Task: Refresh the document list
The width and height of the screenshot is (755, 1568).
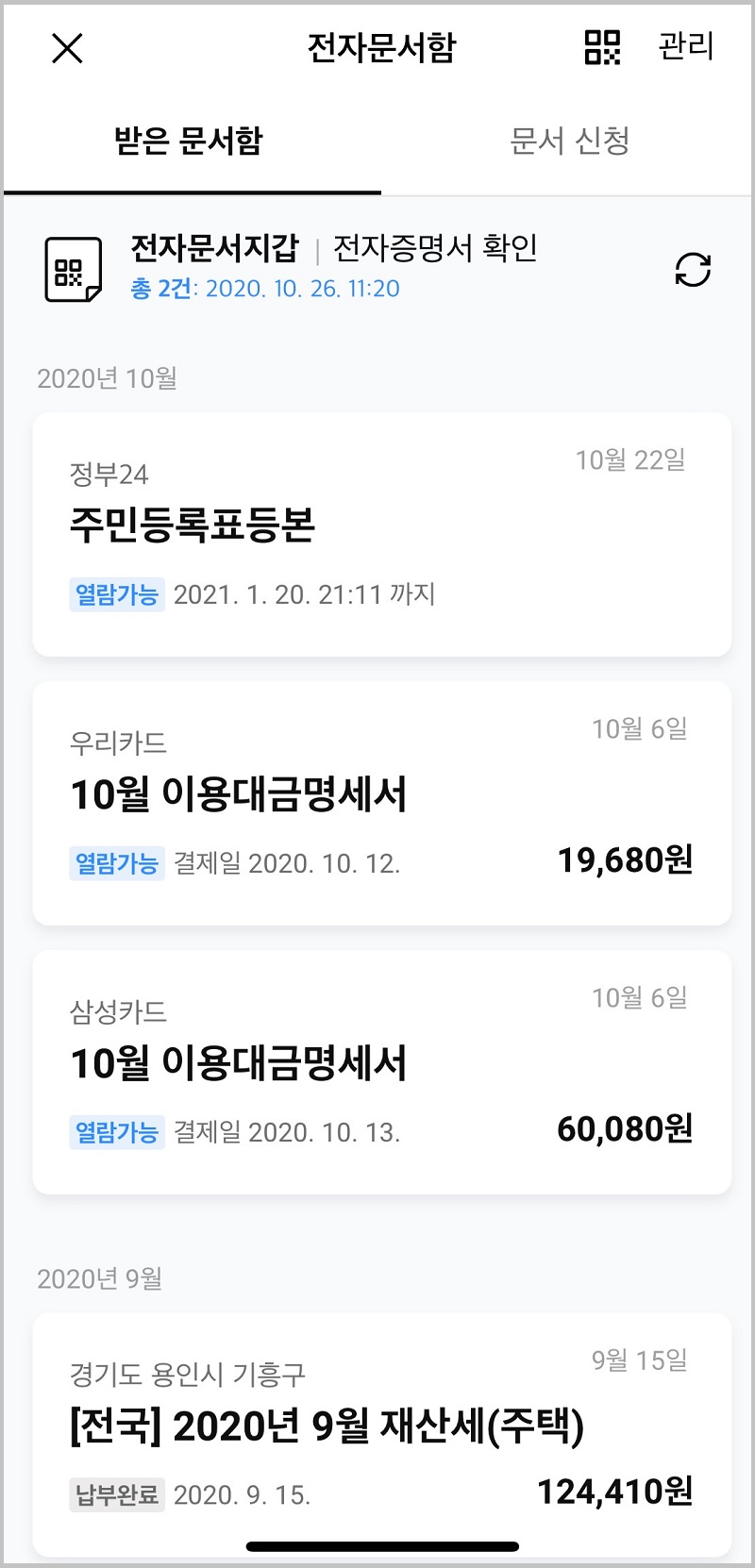Action: tap(692, 271)
